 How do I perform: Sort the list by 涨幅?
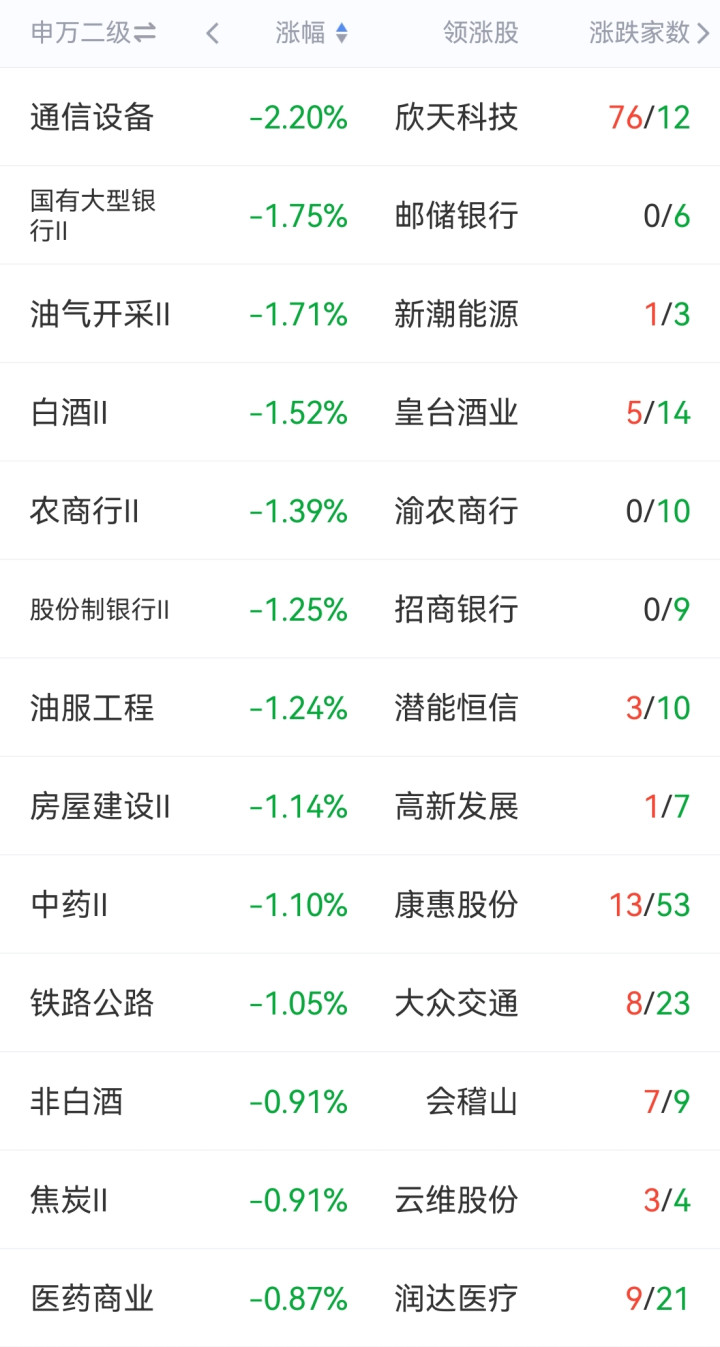pyautogui.click(x=312, y=33)
